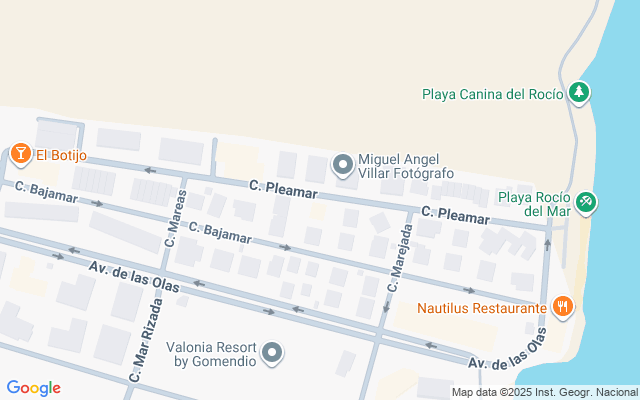View Nautilus Restaurante place details
Viewport: 640px width, 400px height.
564,307
